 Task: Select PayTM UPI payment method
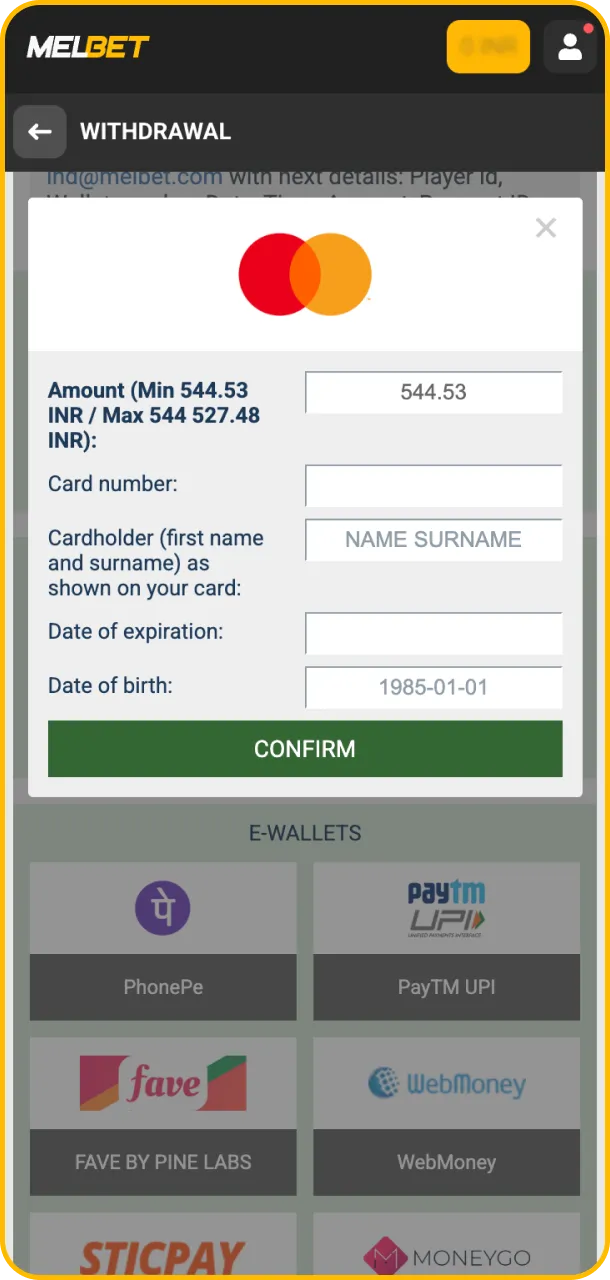tap(446, 940)
